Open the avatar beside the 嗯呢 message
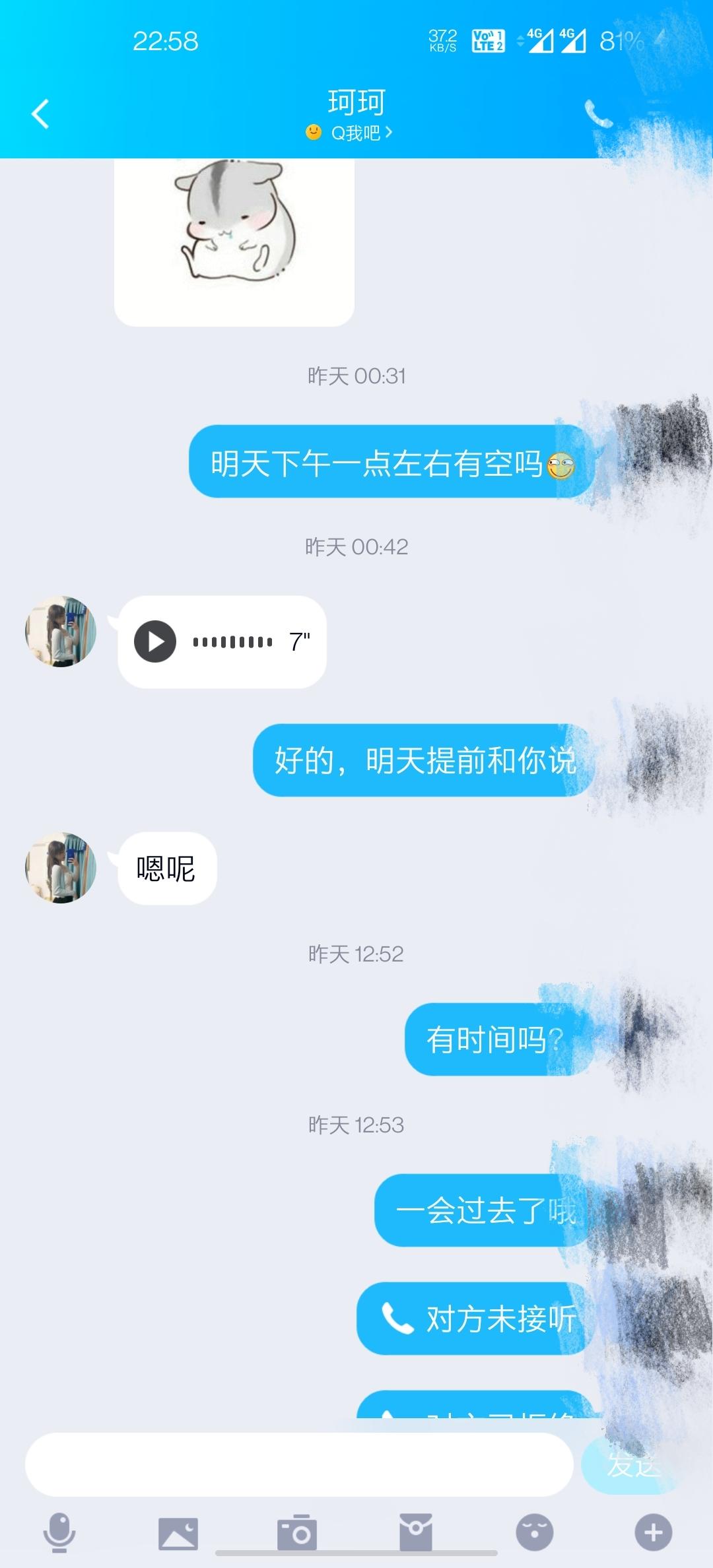713x1568 pixels. click(61, 867)
